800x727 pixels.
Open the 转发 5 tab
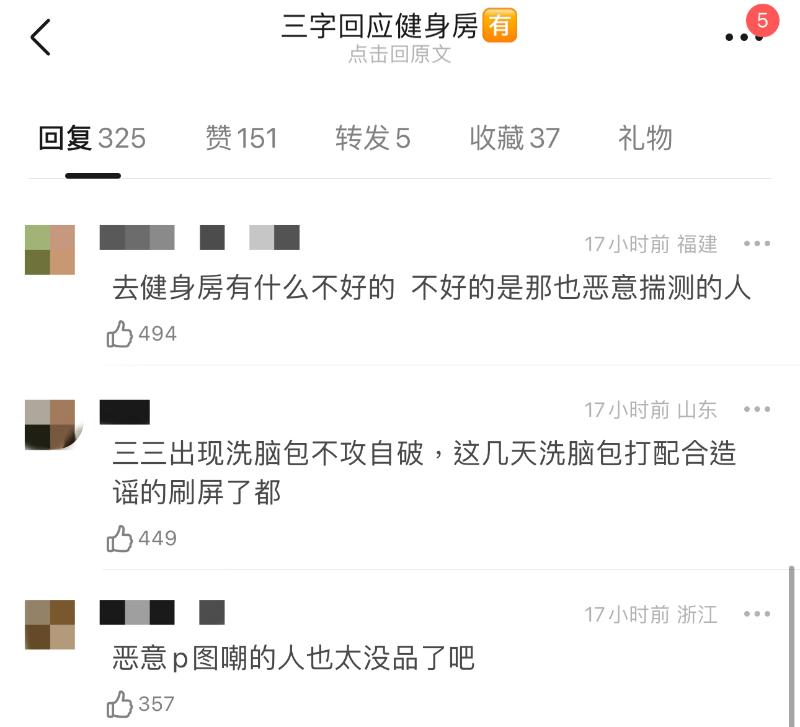coord(373,138)
